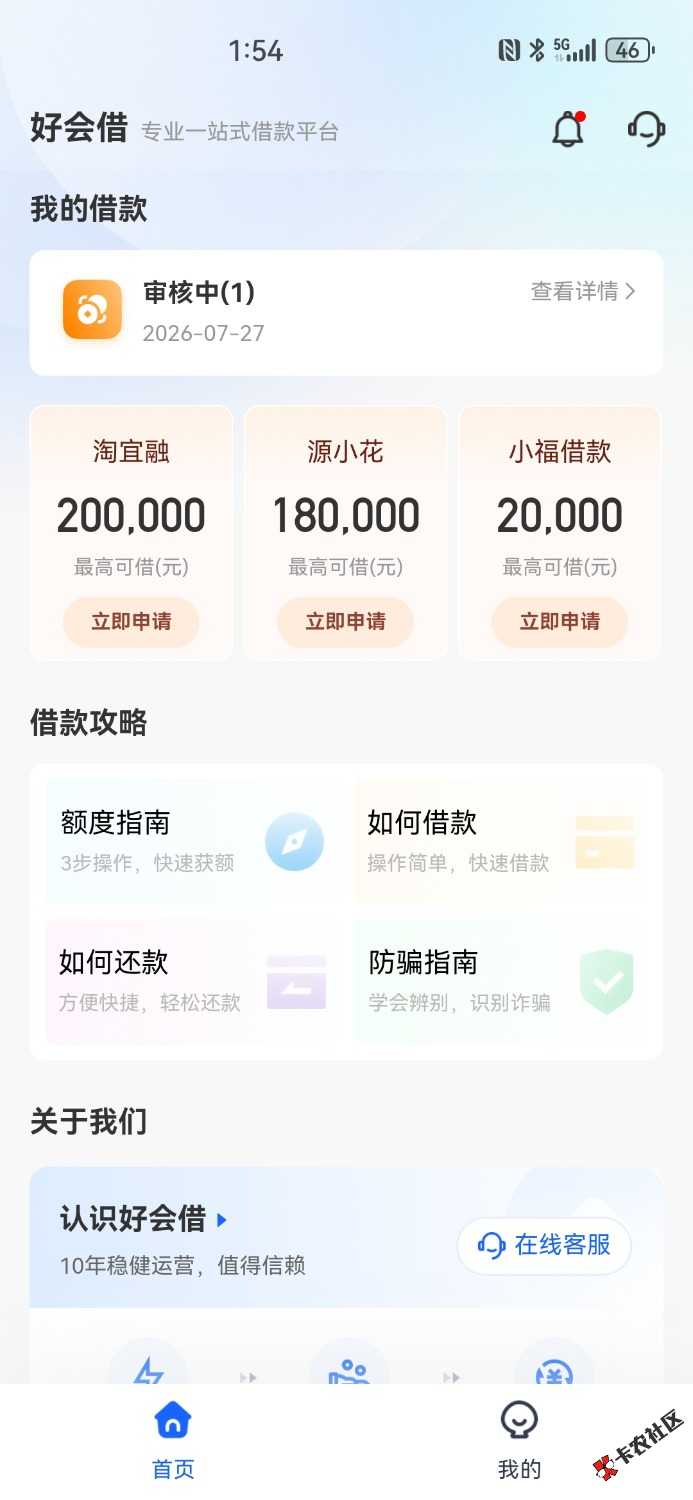
Task: Apply now for 源小花 loan
Action: click(x=345, y=622)
